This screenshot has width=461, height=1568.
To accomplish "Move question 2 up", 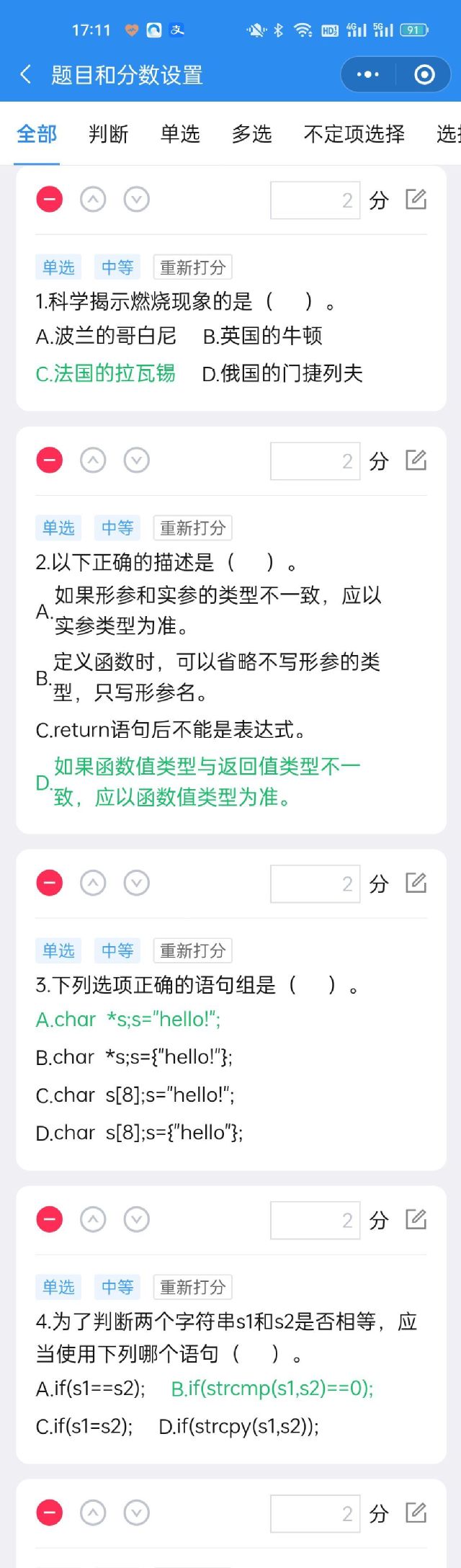I will [x=93, y=460].
